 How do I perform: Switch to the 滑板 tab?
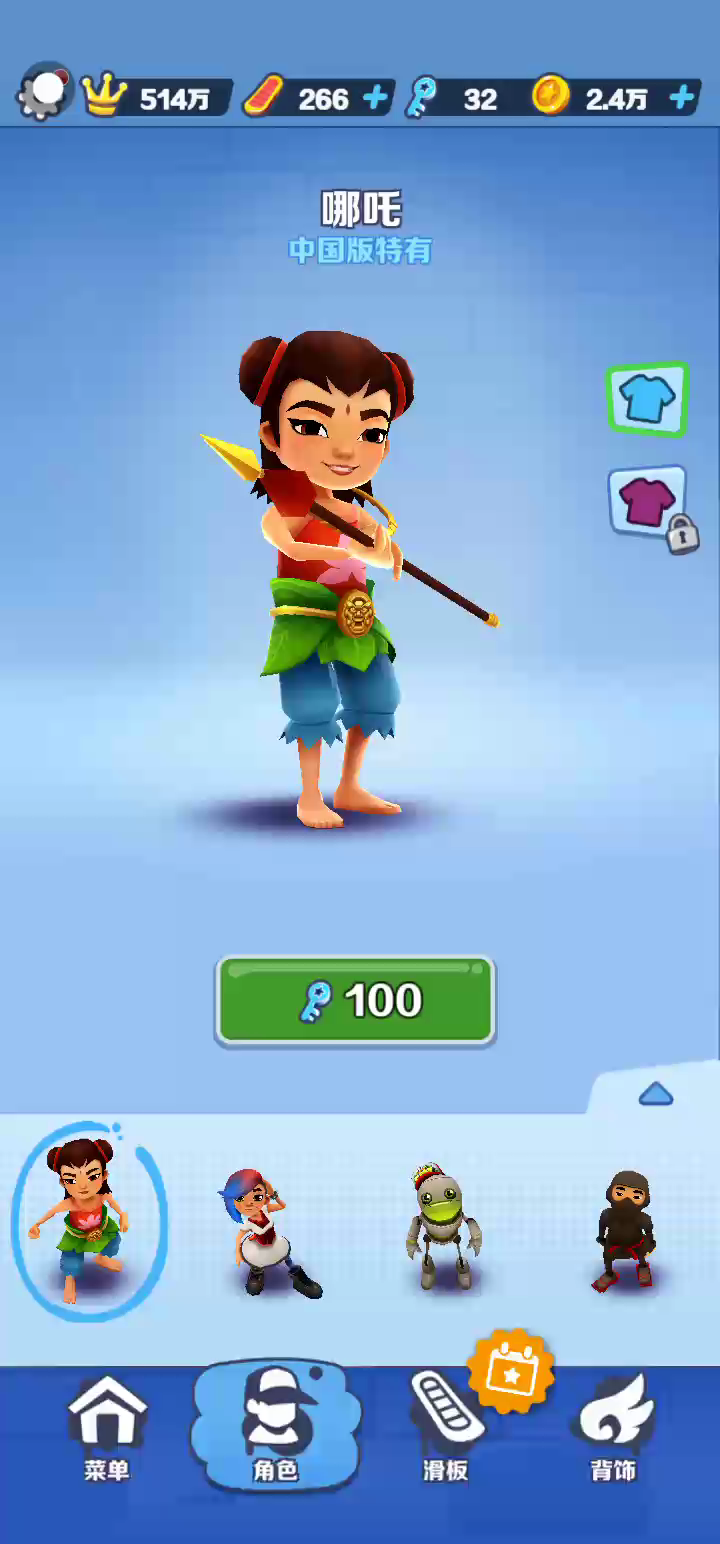tap(445, 1427)
